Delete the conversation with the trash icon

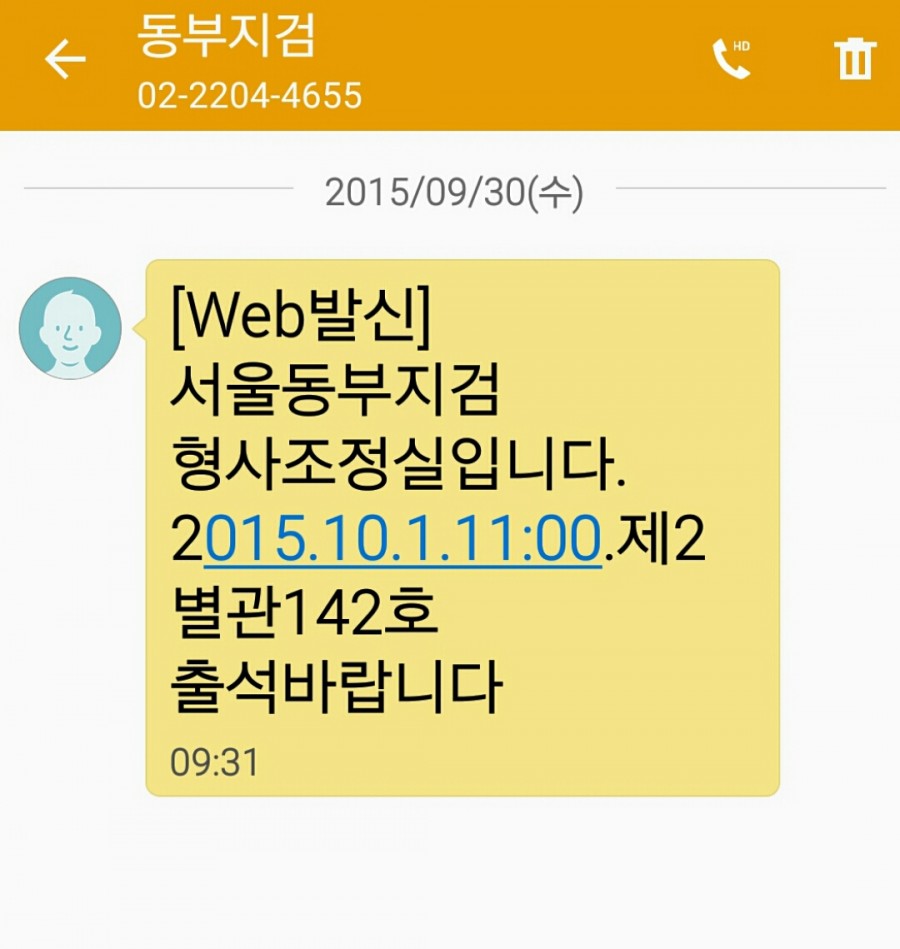tap(855, 60)
